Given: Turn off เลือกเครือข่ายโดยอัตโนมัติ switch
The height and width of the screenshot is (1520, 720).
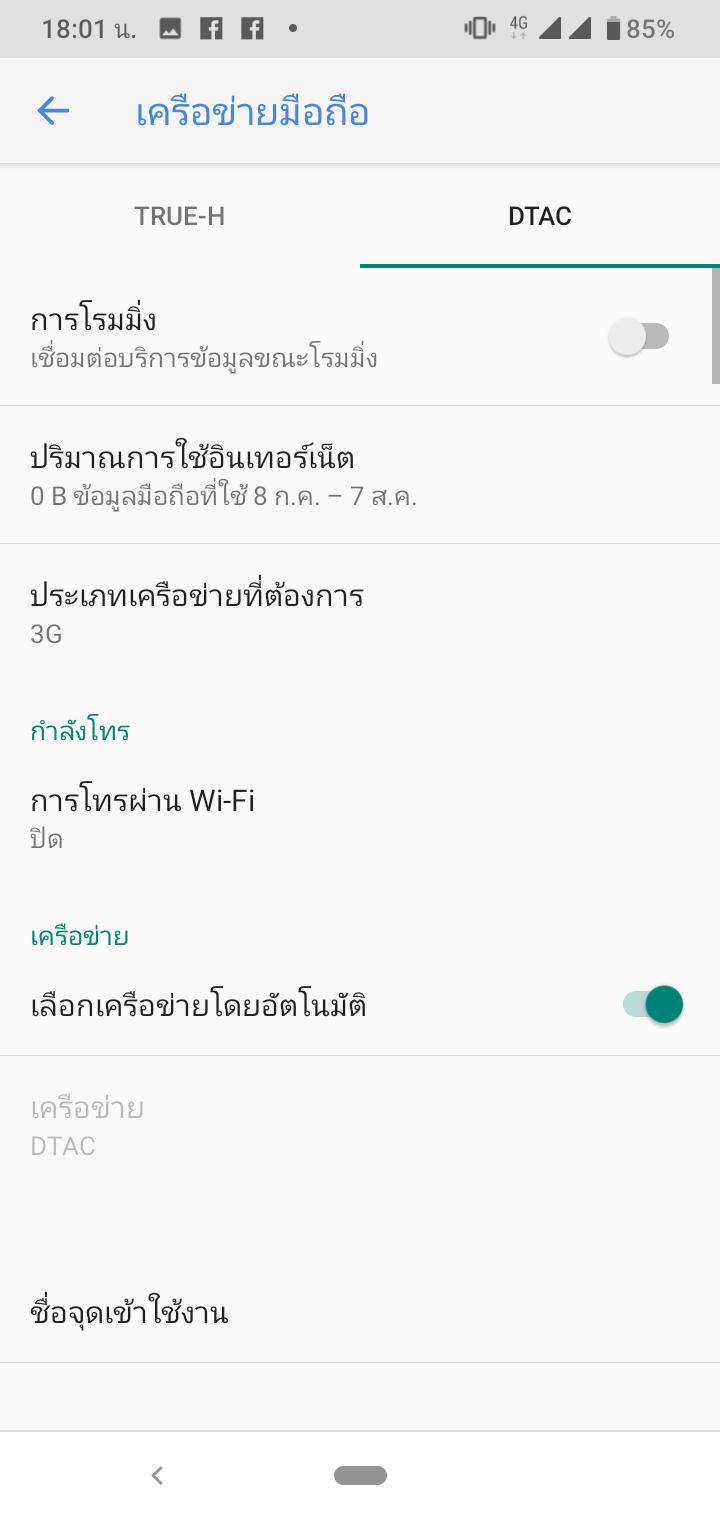Looking at the screenshot, I should pyautogui.click(x=652, y=1004).
